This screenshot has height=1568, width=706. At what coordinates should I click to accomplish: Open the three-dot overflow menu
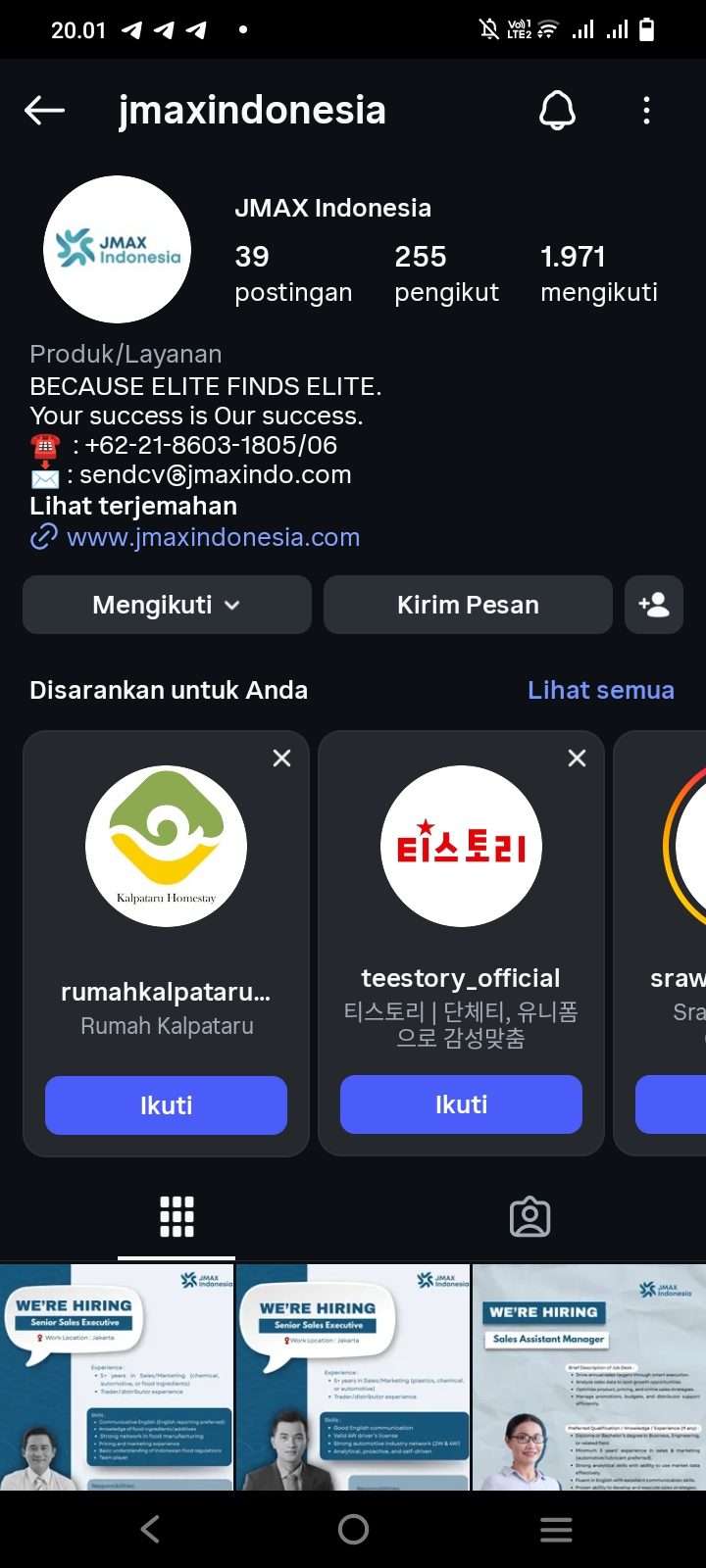646,111
